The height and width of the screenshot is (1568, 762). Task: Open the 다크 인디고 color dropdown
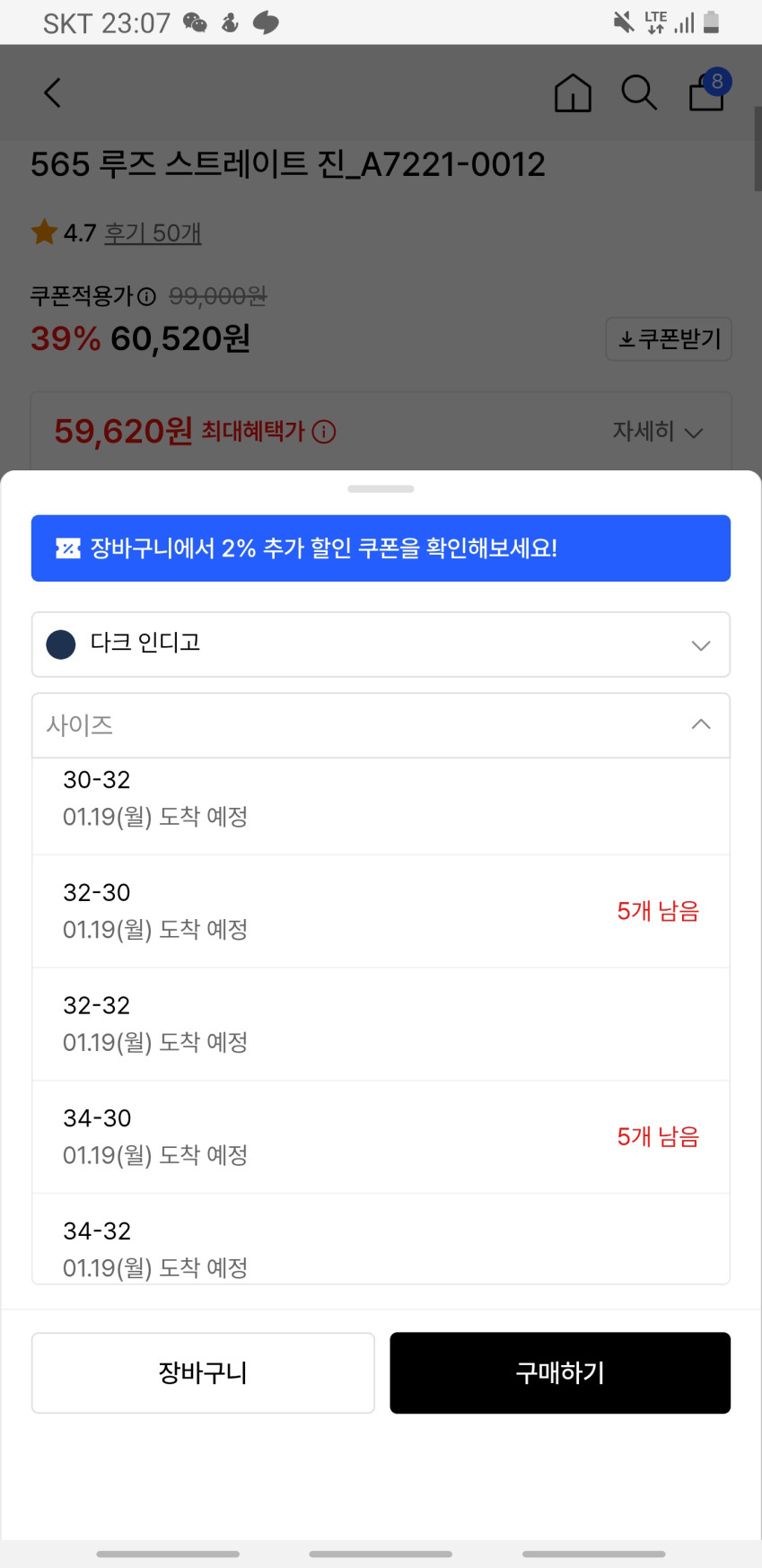381,644
